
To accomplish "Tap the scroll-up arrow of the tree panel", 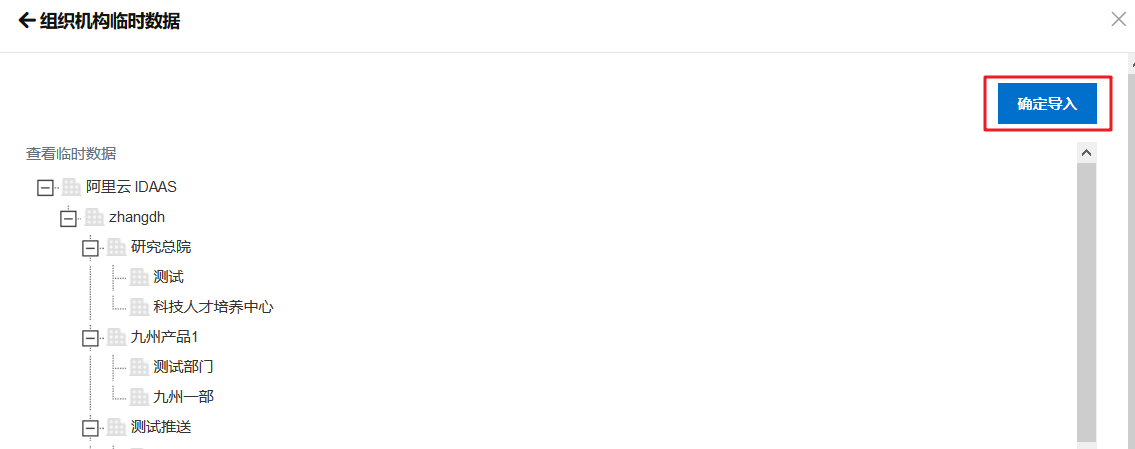I will click(x=1086, y=153).
